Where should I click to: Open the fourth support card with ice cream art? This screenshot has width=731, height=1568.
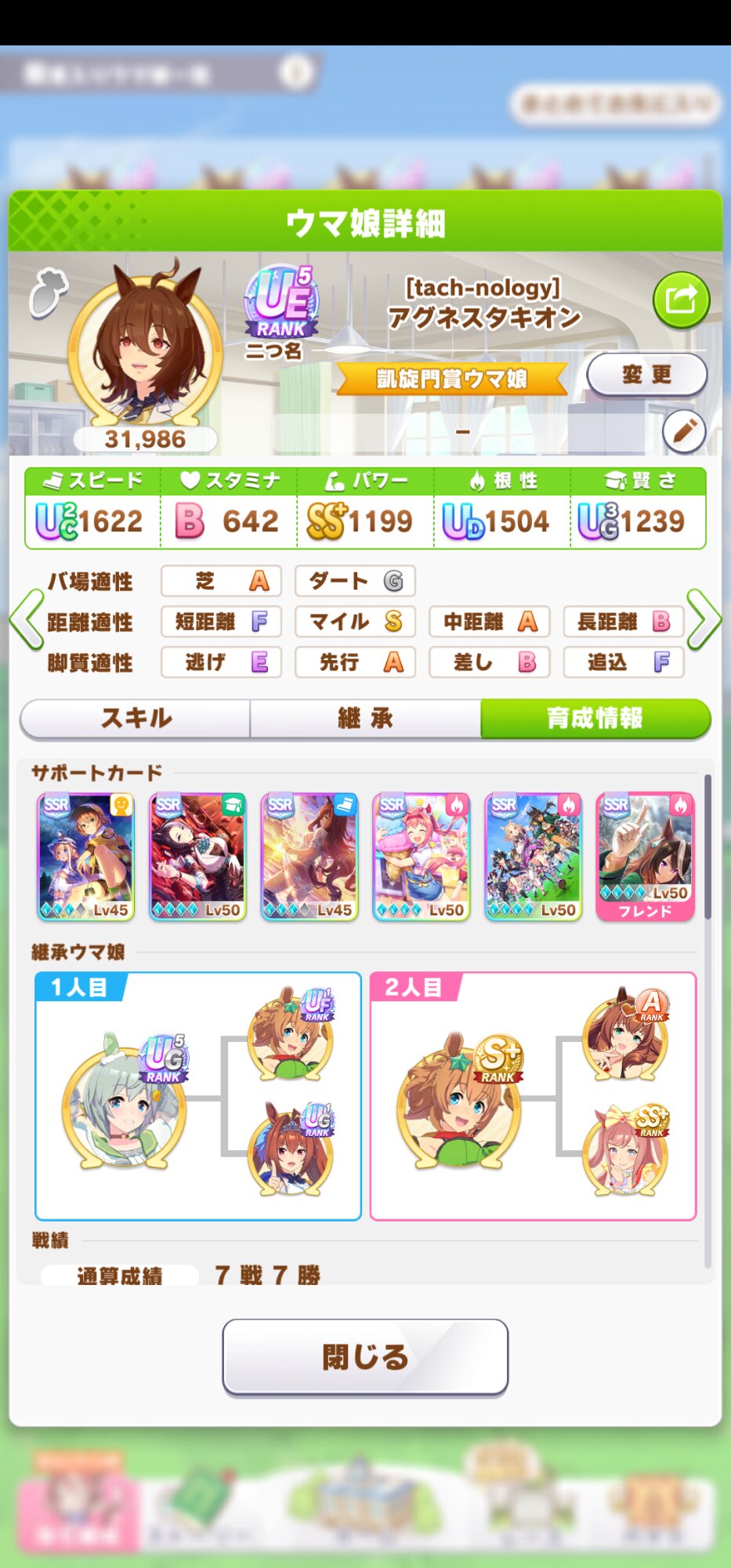[422, 856]
